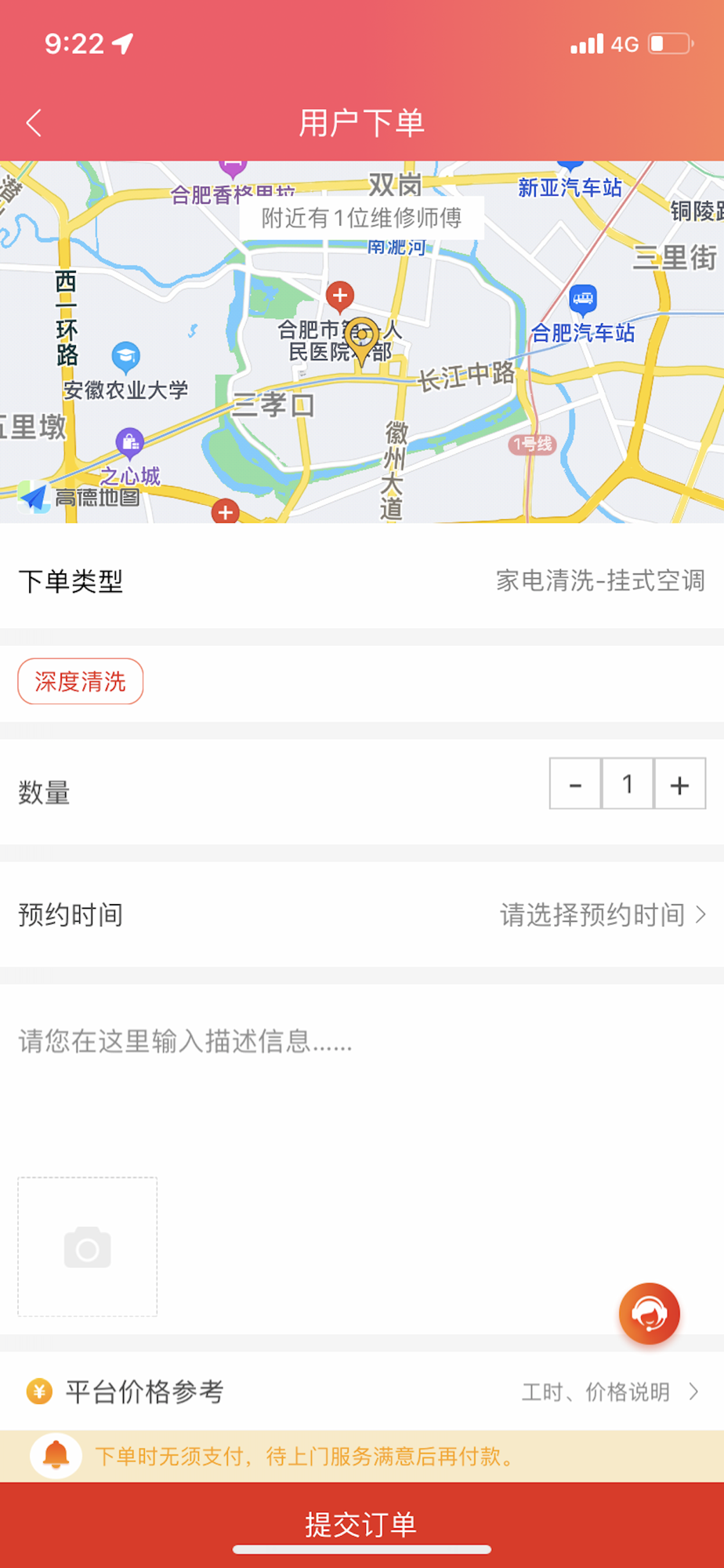724x1568 pixels.
Task: Select the 深度清洗 chip
Action: 81,681
